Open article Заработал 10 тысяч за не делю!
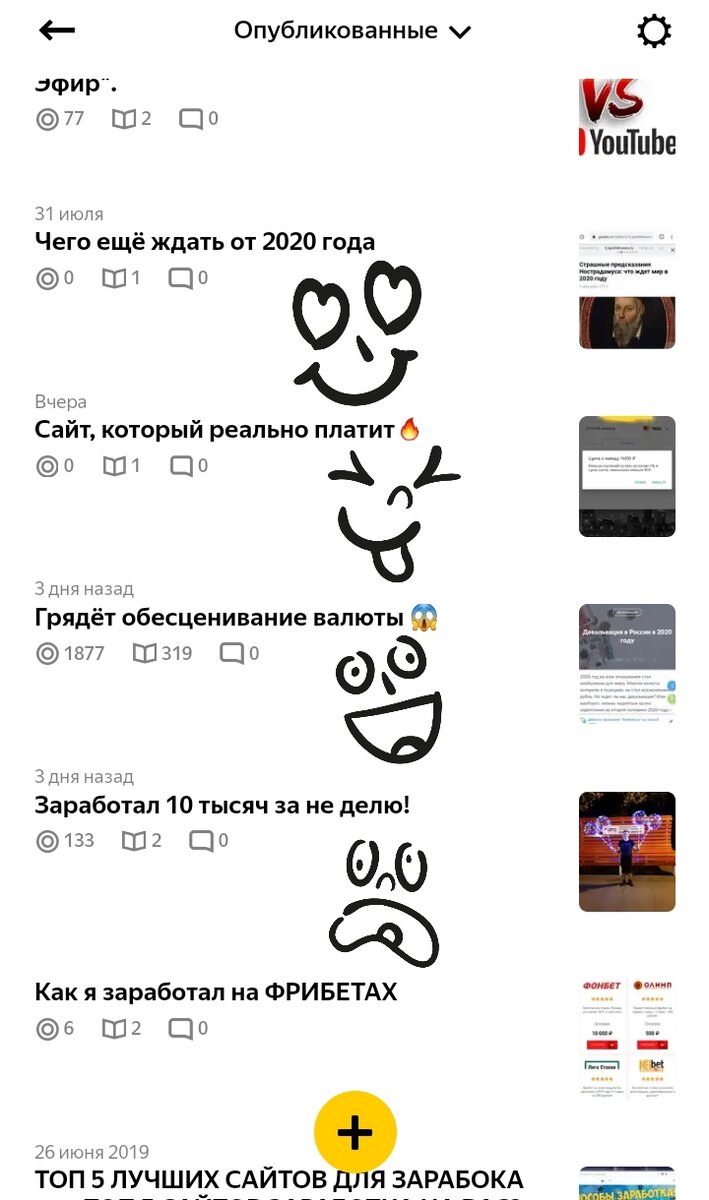 click(x=222, y=805)
